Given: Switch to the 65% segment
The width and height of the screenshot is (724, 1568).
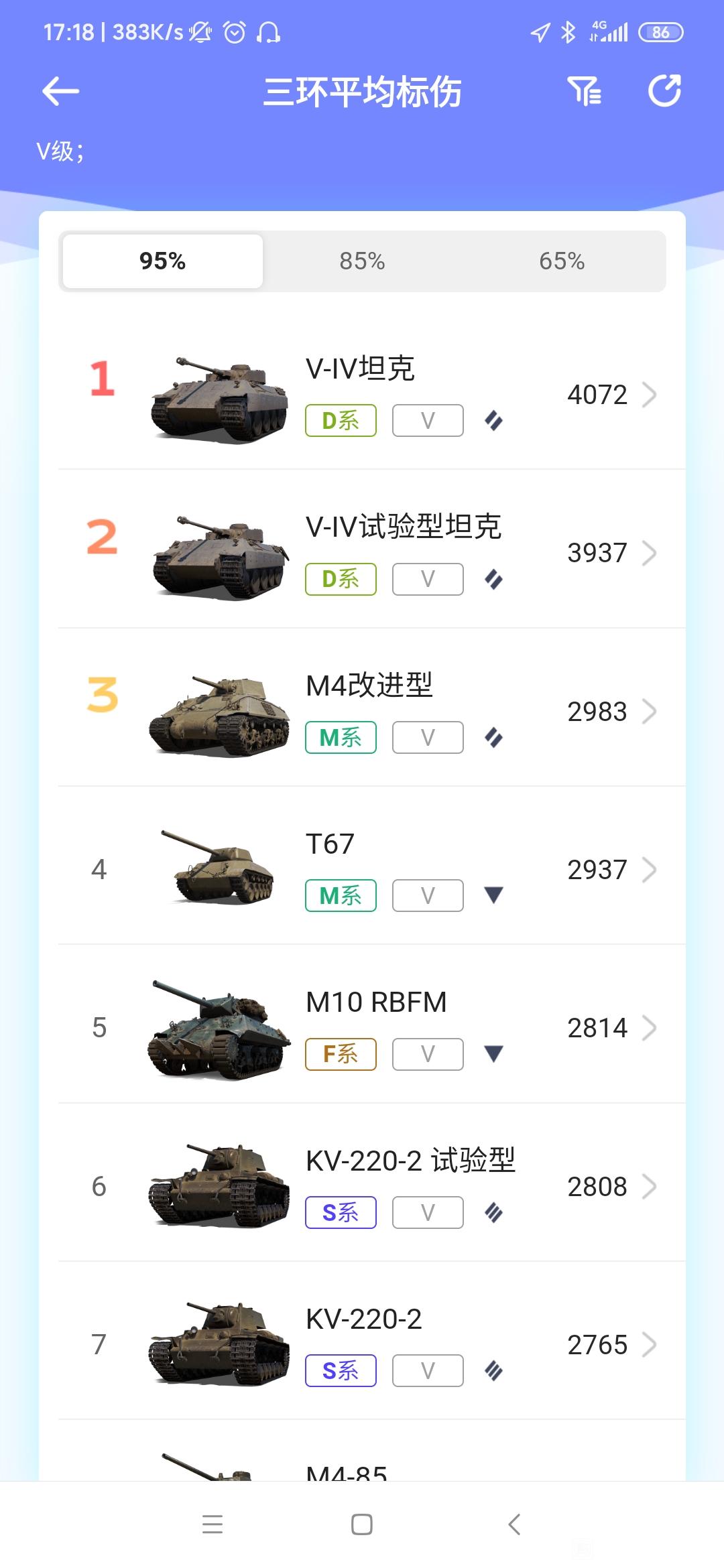Looking at the screenshot, I should (562, 261).
